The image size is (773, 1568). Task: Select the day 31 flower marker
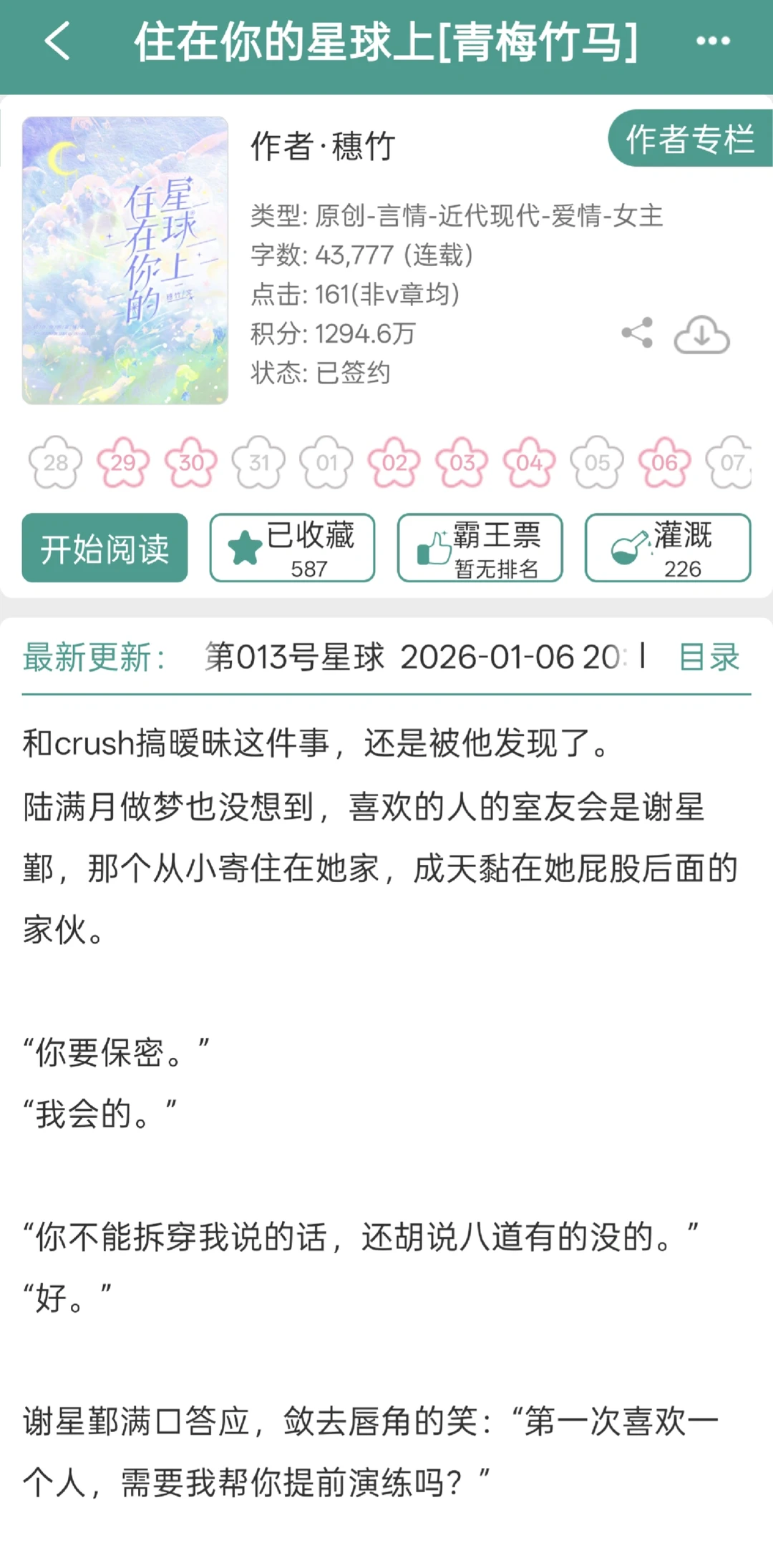pos(258,462)
